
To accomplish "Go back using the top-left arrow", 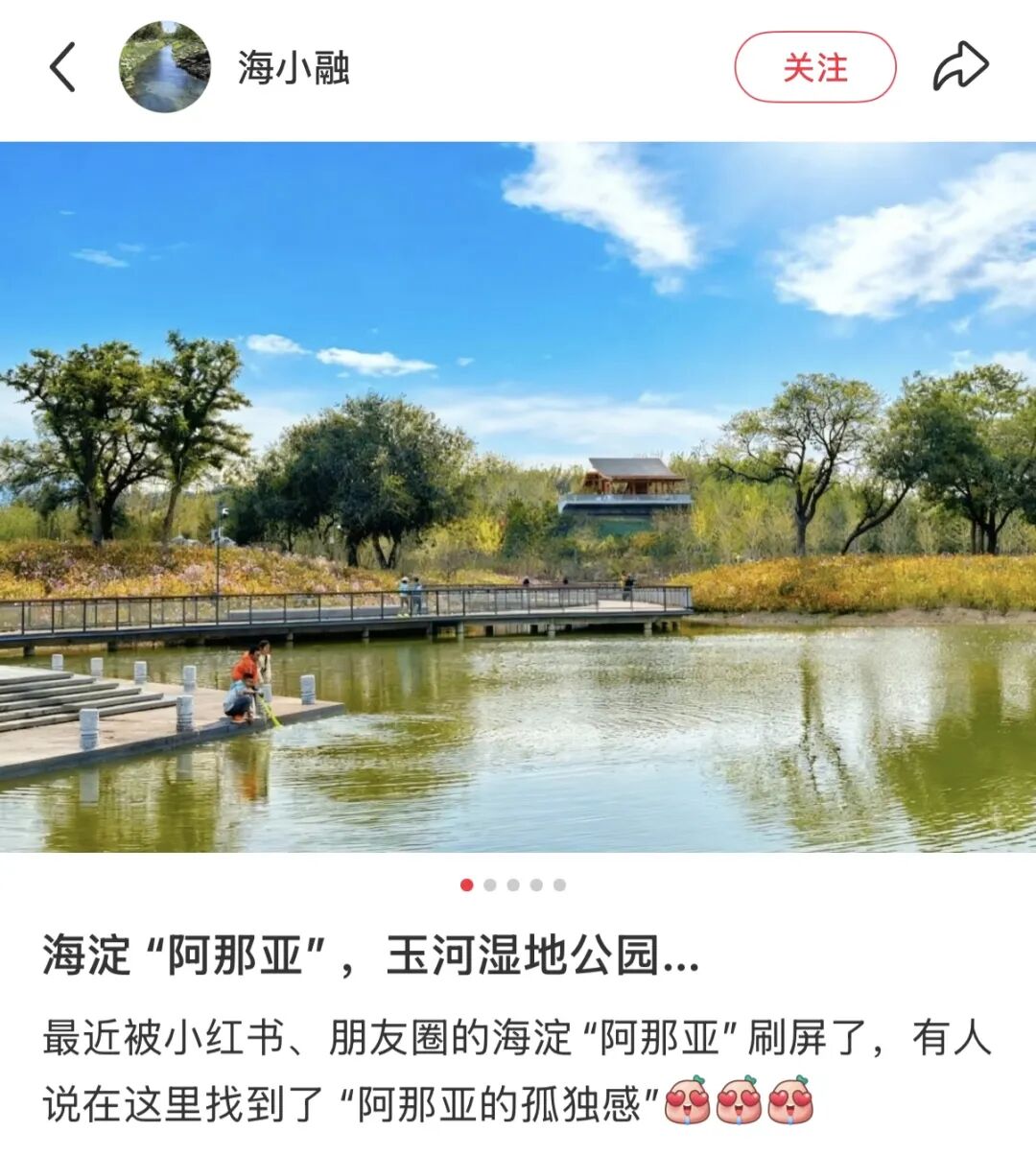I will (62, 68).
